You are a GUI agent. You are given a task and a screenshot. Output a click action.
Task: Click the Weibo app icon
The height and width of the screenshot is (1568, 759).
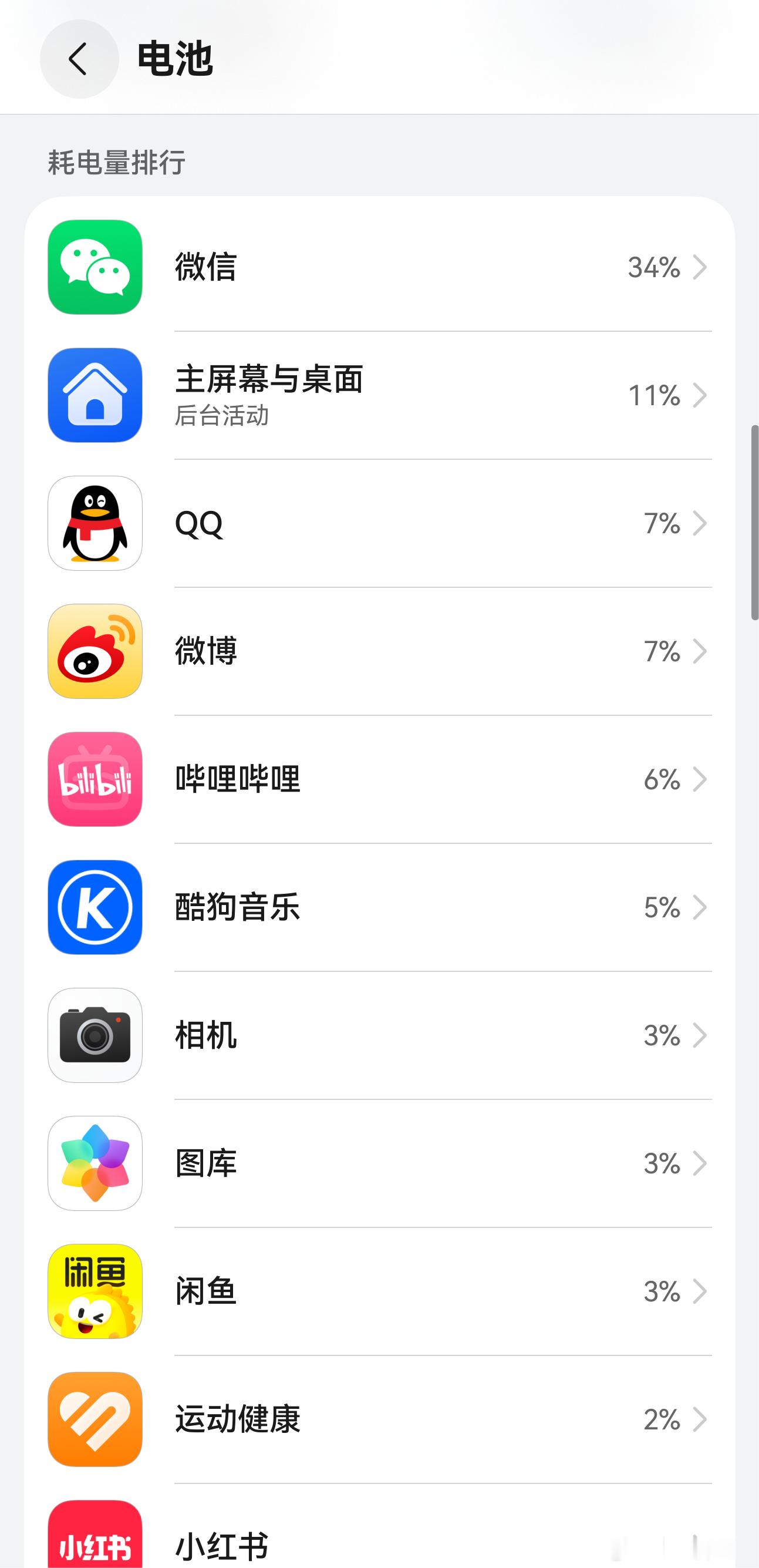click(x=95, y=651)
